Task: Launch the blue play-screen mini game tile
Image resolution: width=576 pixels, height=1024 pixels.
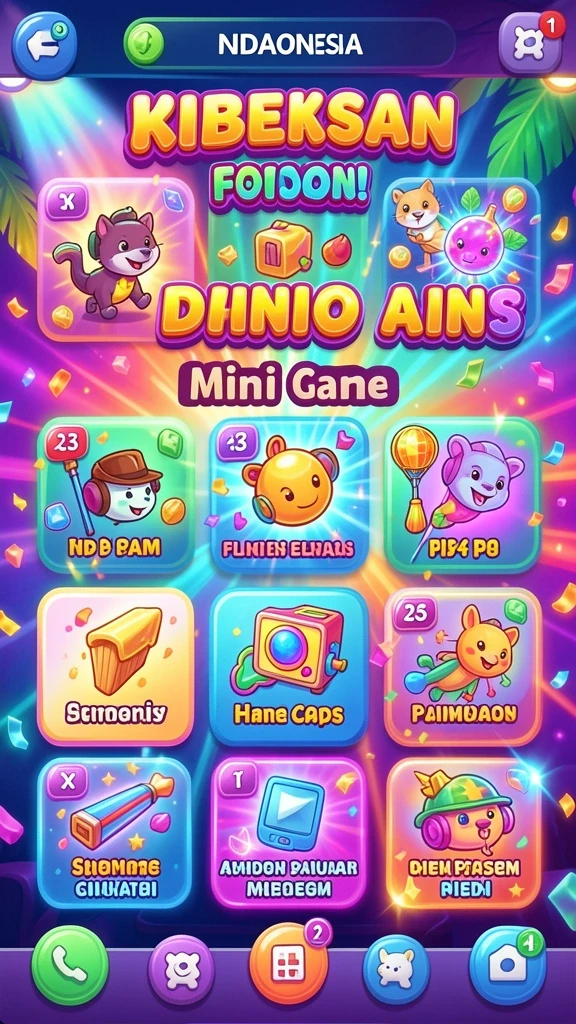Action: click(290, 833)
